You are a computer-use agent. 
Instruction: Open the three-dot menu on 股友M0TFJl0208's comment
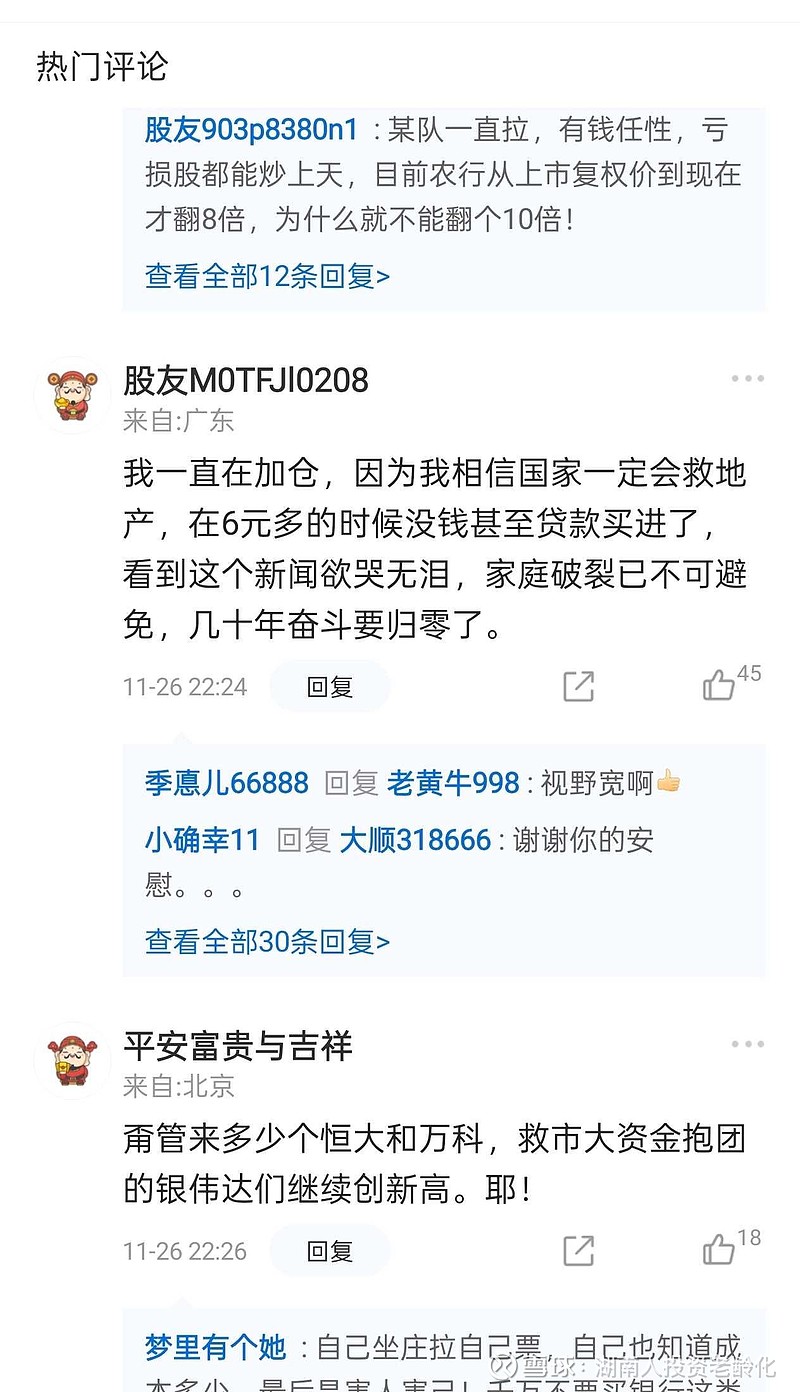[747, 378]
